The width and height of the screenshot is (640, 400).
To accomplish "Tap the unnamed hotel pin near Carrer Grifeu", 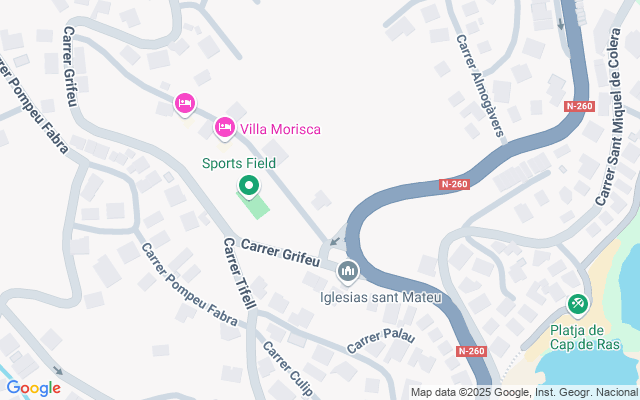I will (x=185, y=103).
